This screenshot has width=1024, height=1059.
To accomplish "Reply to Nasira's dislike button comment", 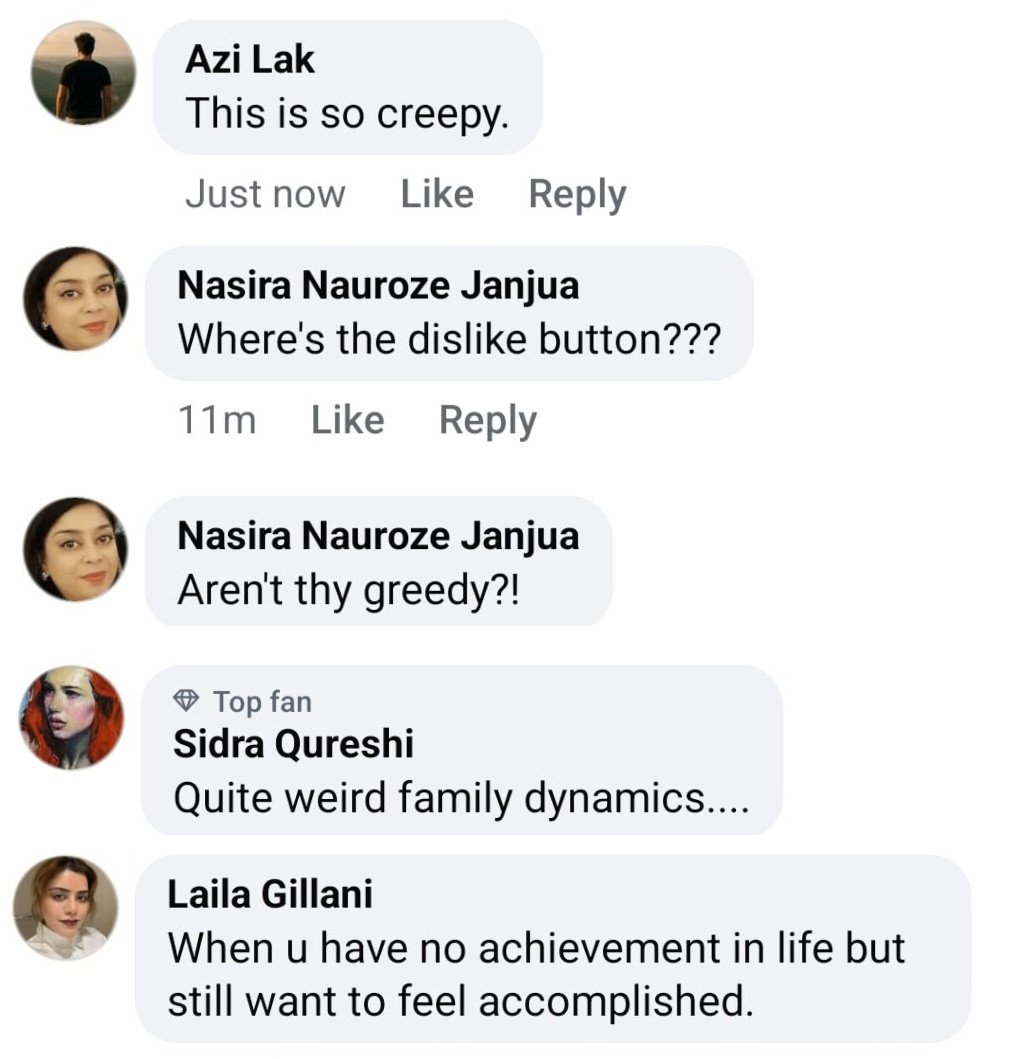I will (x=487, y=420).
